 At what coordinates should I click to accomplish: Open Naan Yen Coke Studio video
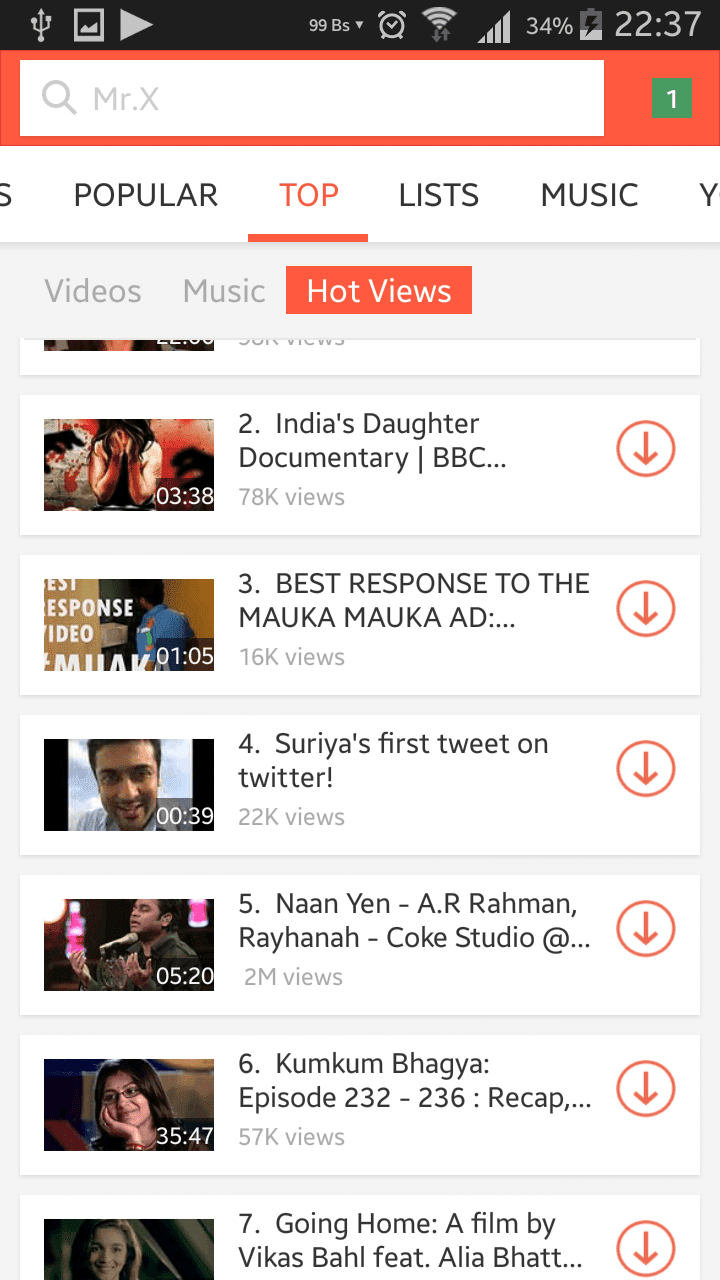coord(360,945)
